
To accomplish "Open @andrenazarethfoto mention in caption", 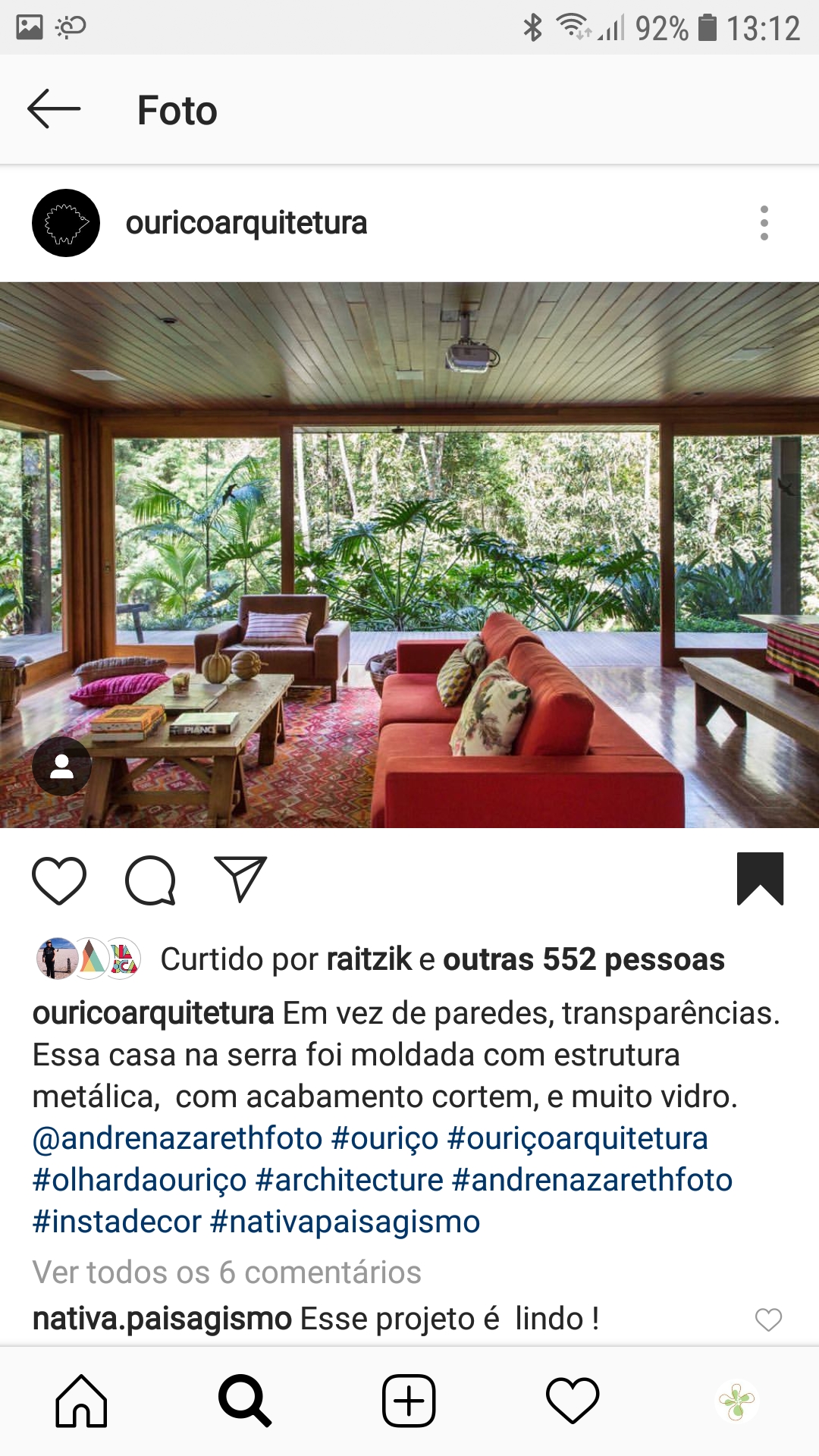I will pos(177,1138).
